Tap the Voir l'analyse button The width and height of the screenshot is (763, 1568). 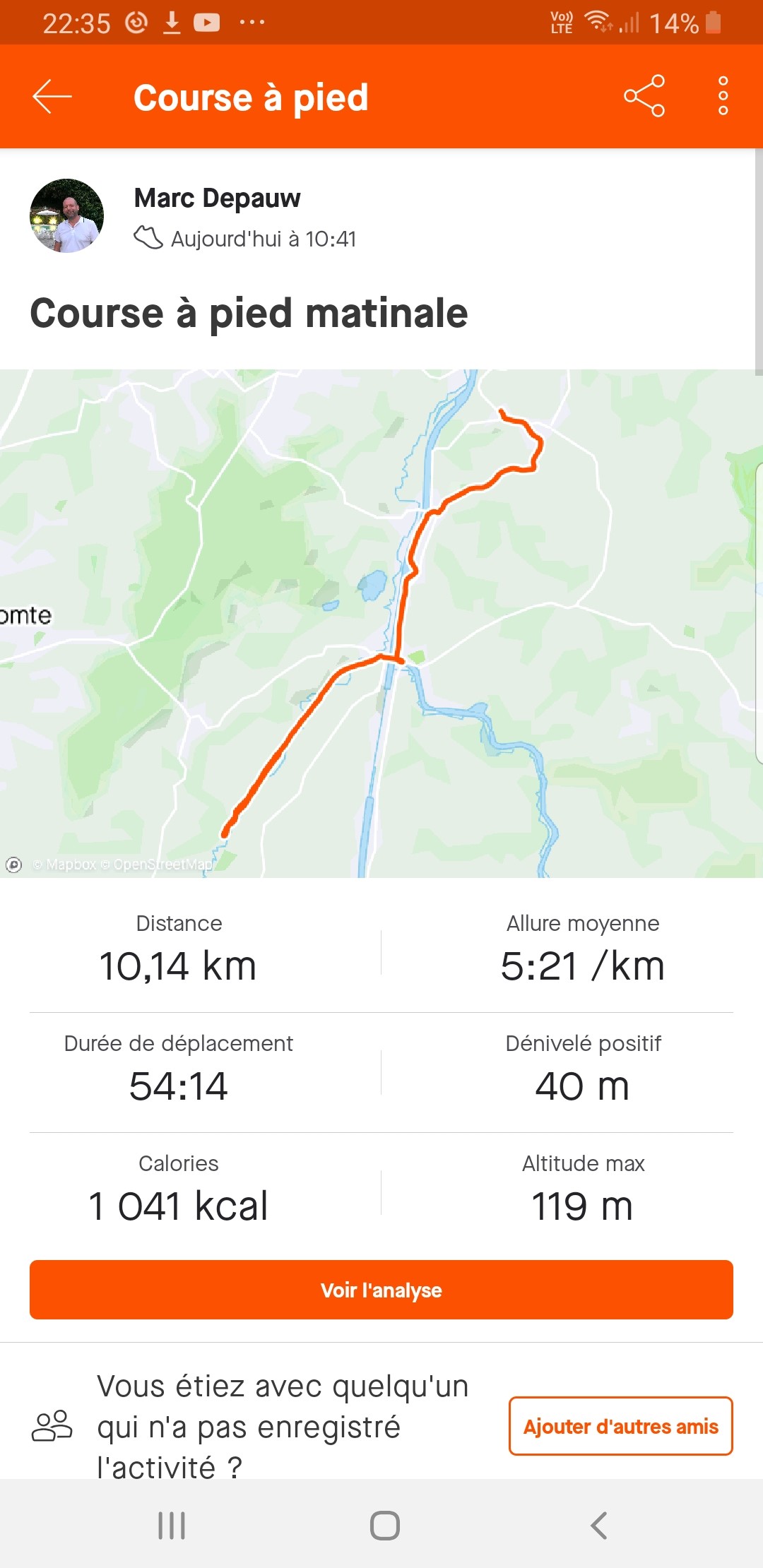(x=381, y=1290)
